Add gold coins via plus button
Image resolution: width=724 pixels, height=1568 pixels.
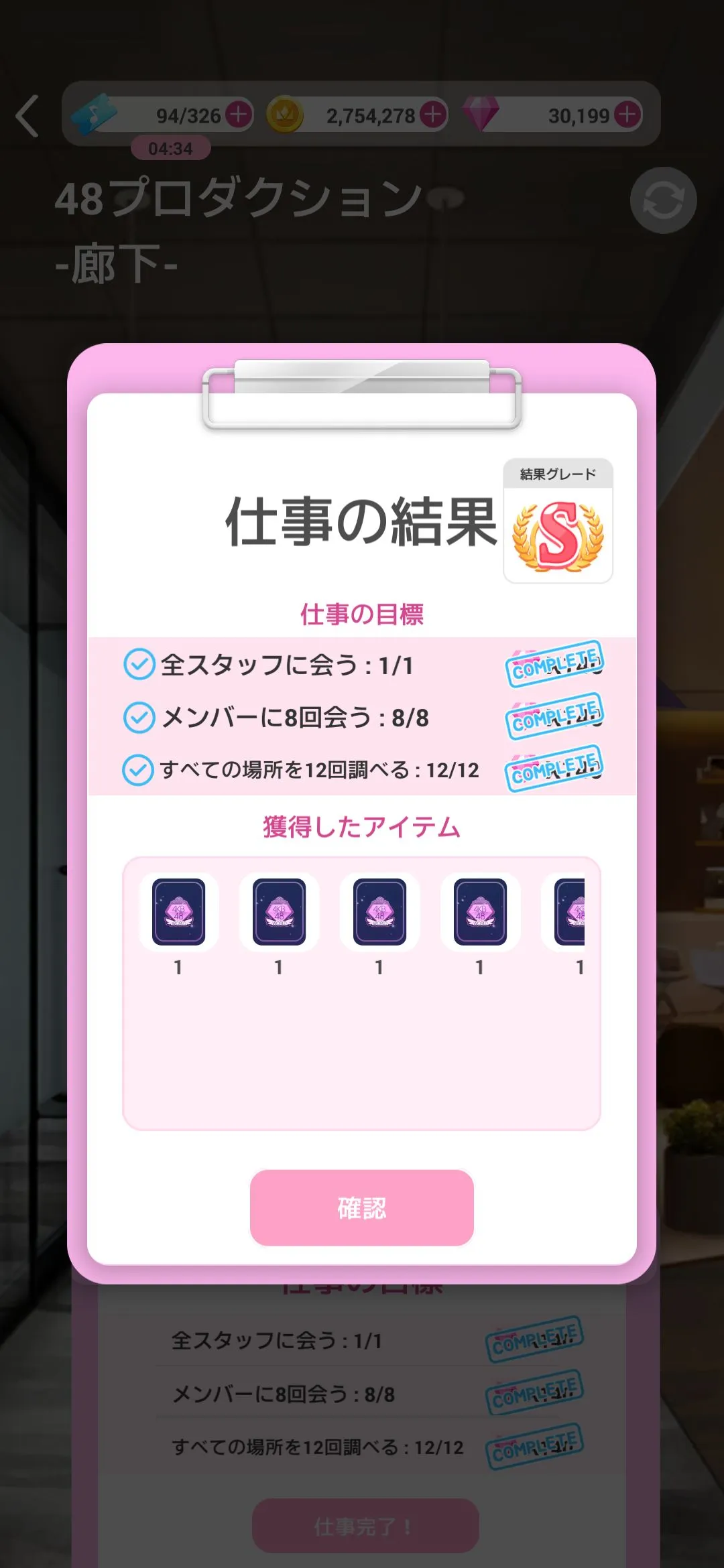coord(434,115)
